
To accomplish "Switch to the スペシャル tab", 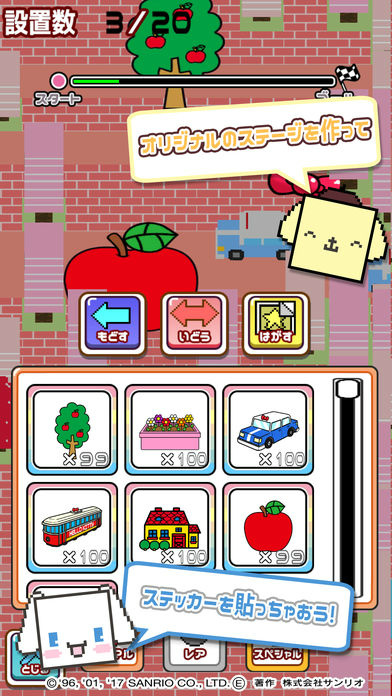I will point(277,654).
